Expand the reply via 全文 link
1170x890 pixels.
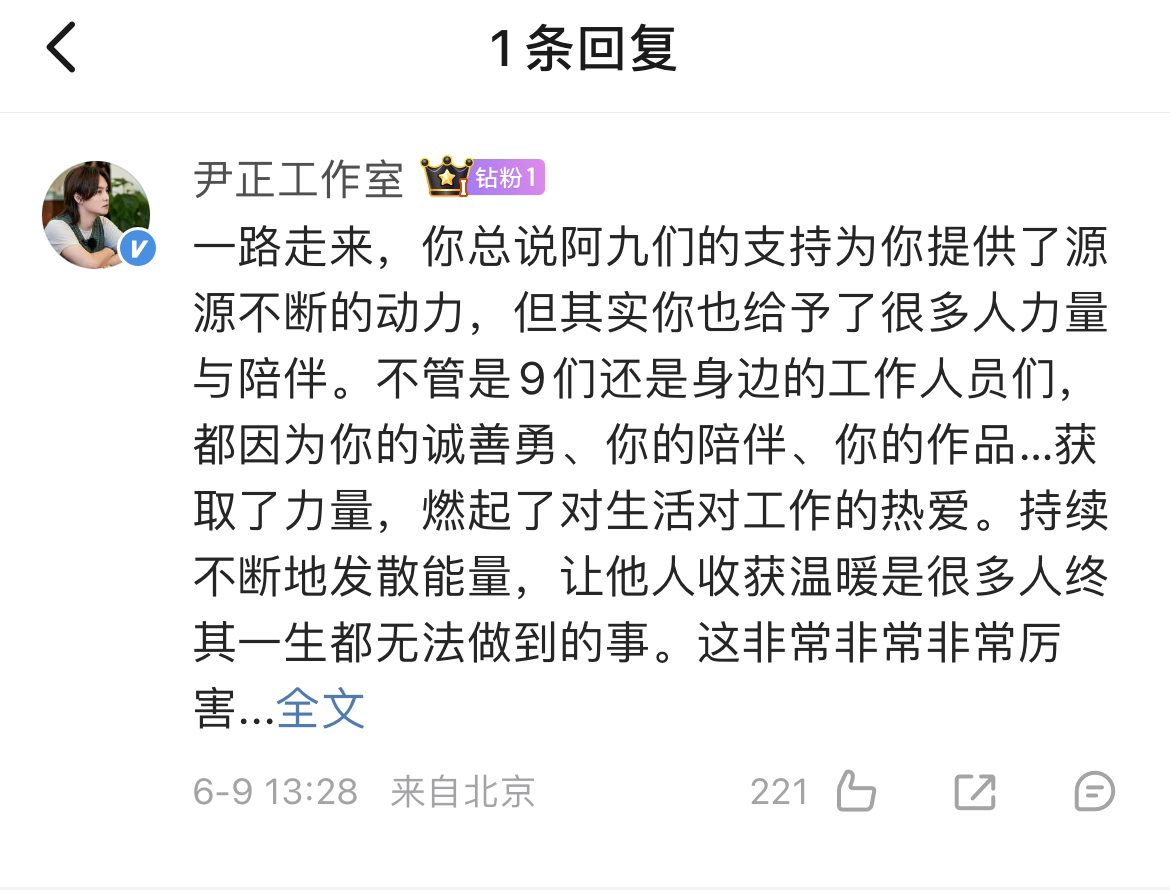click(x=321, y=709)
